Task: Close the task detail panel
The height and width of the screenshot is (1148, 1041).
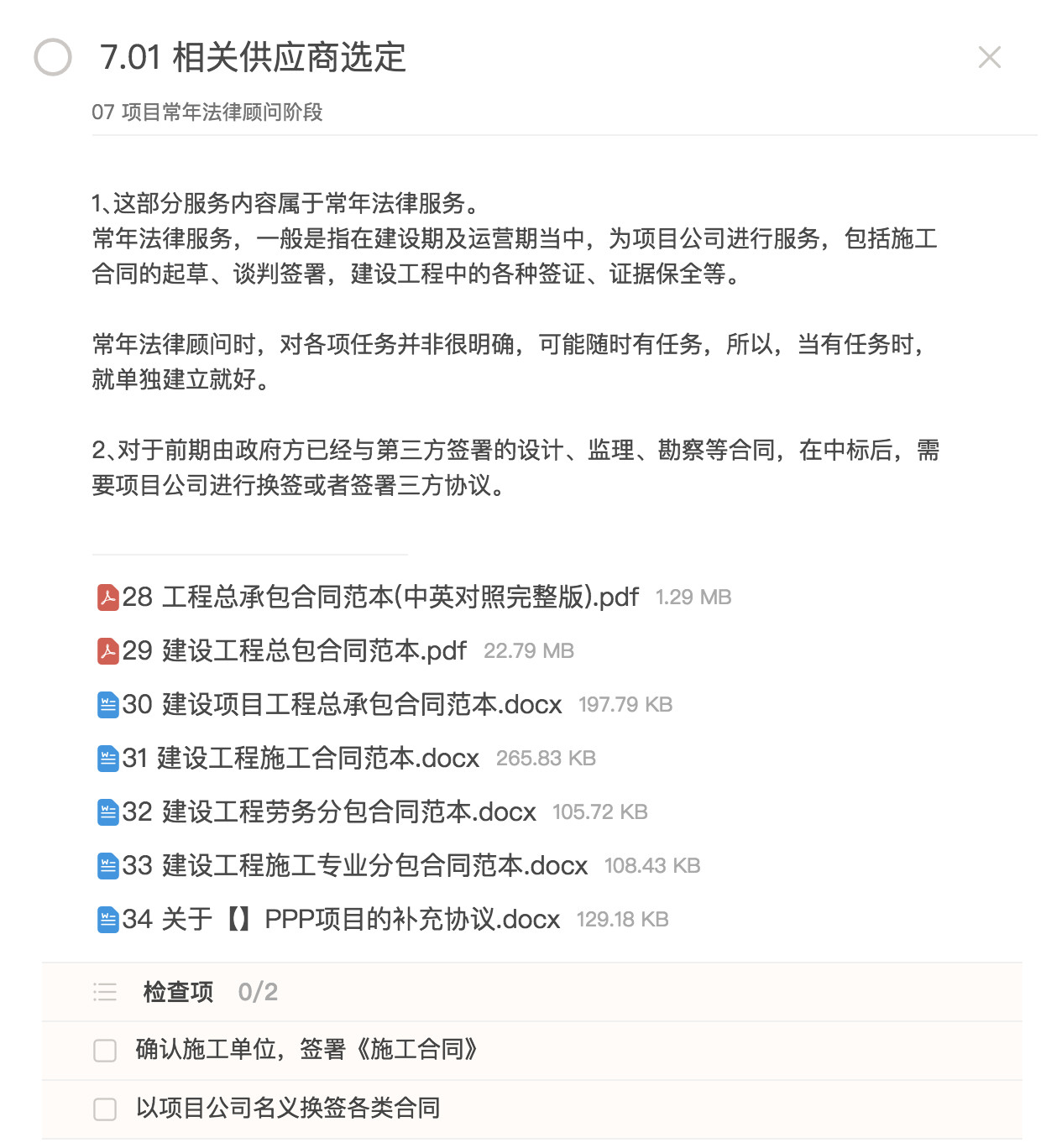Action: coord(989,58)
